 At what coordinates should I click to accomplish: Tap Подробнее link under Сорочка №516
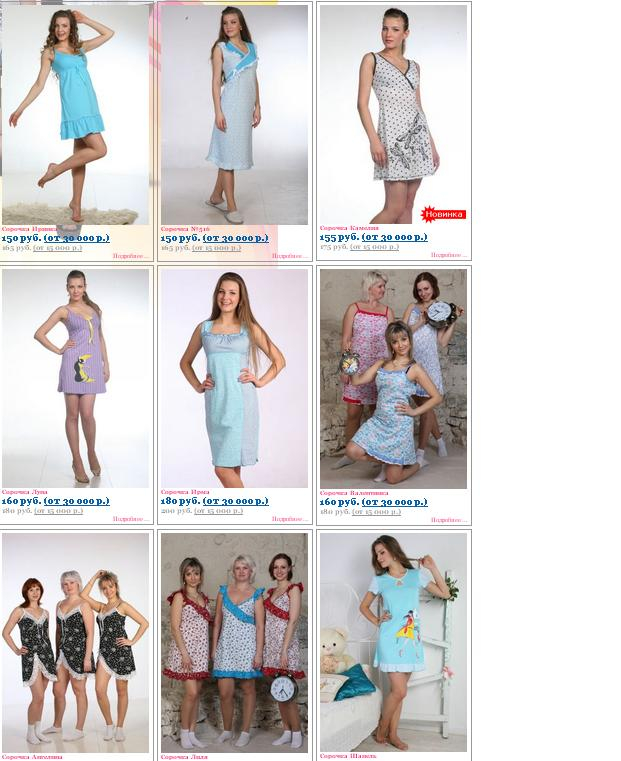[x=290, y=256]
